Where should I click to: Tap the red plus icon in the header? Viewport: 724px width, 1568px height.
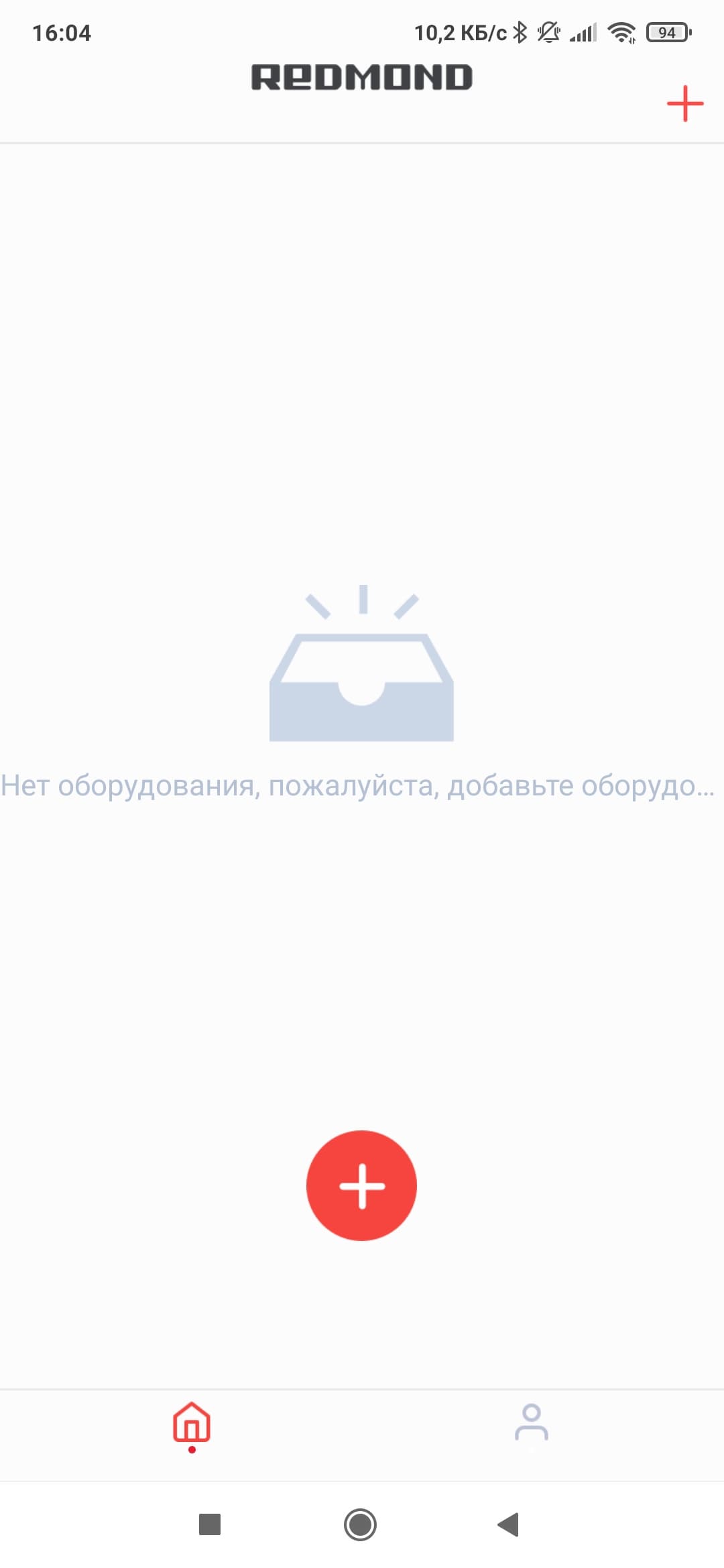pyautogui.click(x=684, y=104)
